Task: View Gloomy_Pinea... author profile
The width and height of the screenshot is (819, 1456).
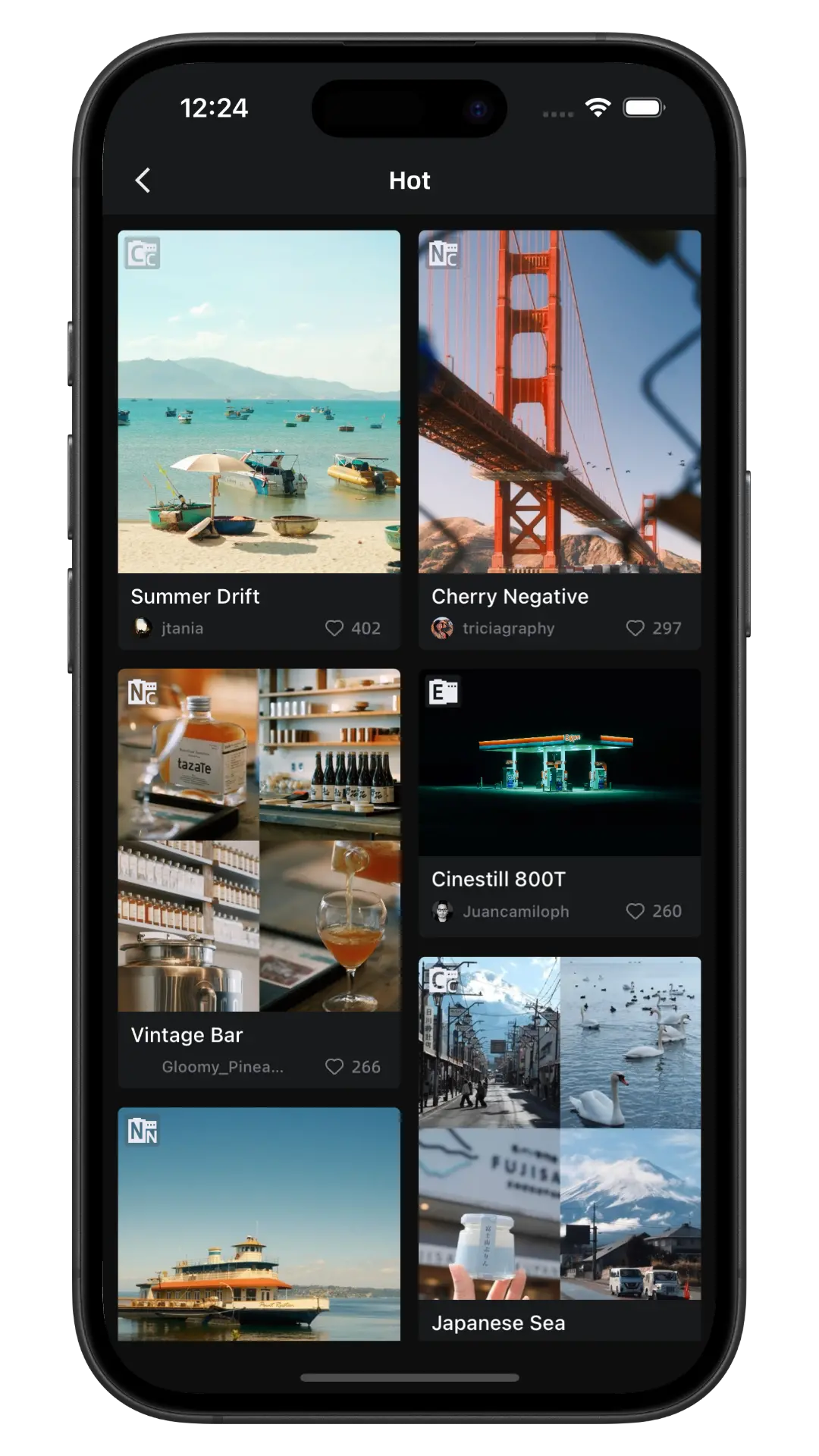Action: pos(221,1066)
